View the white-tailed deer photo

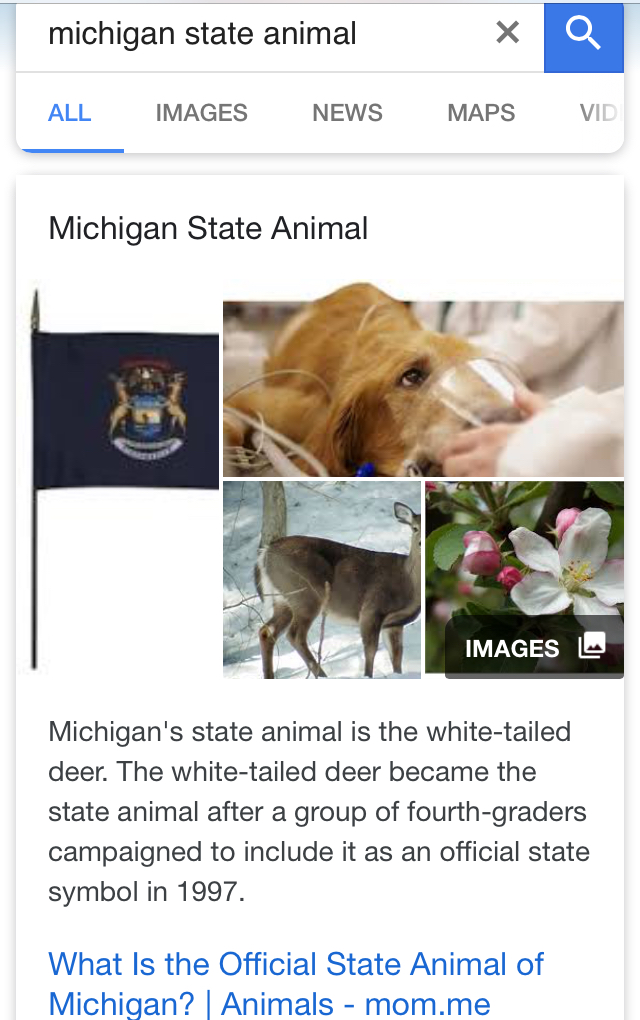point(321,579)
